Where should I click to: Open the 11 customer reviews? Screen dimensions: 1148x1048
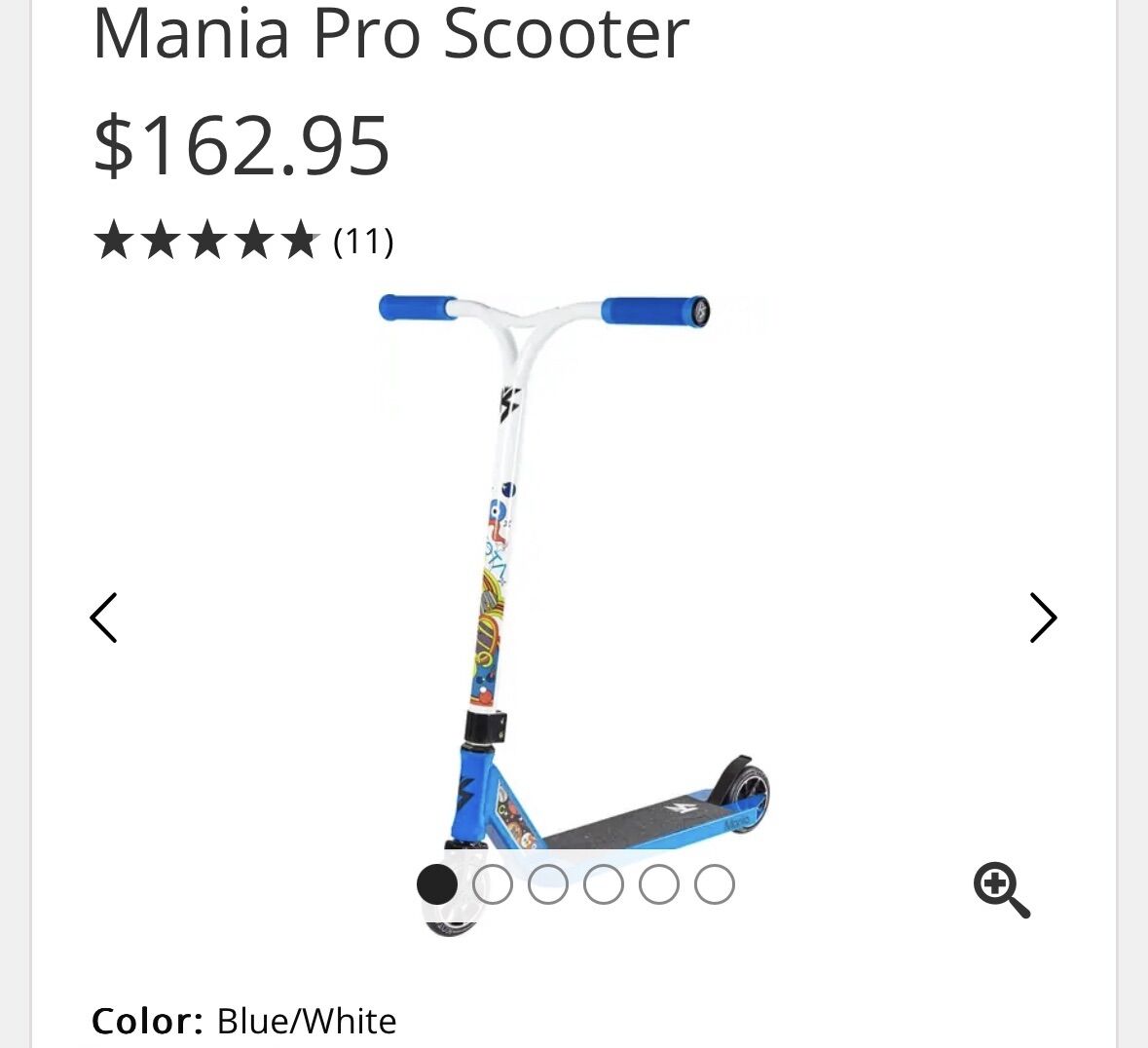point(362,241)
